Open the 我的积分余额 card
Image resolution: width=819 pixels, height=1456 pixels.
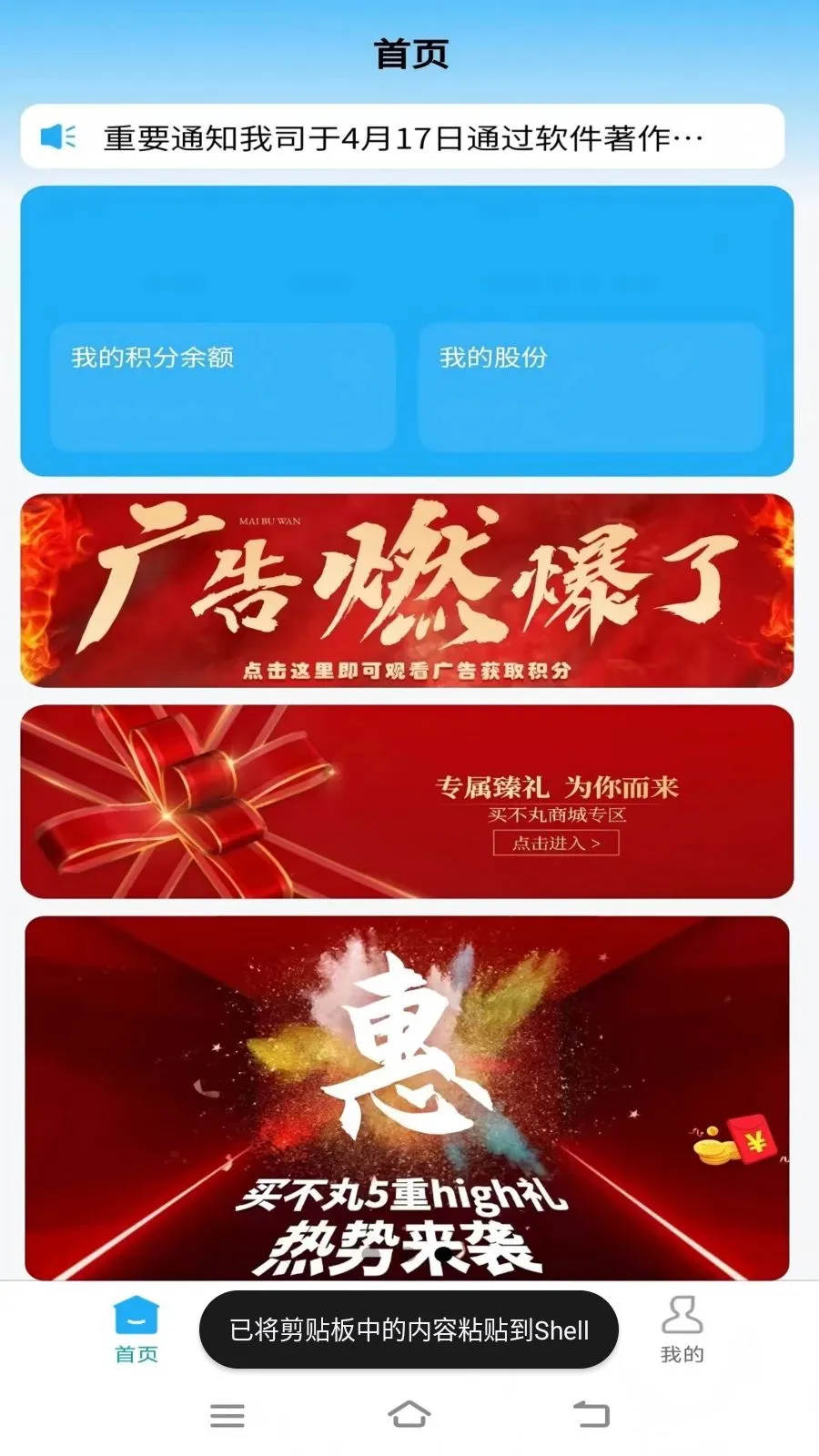coord(223,387)
